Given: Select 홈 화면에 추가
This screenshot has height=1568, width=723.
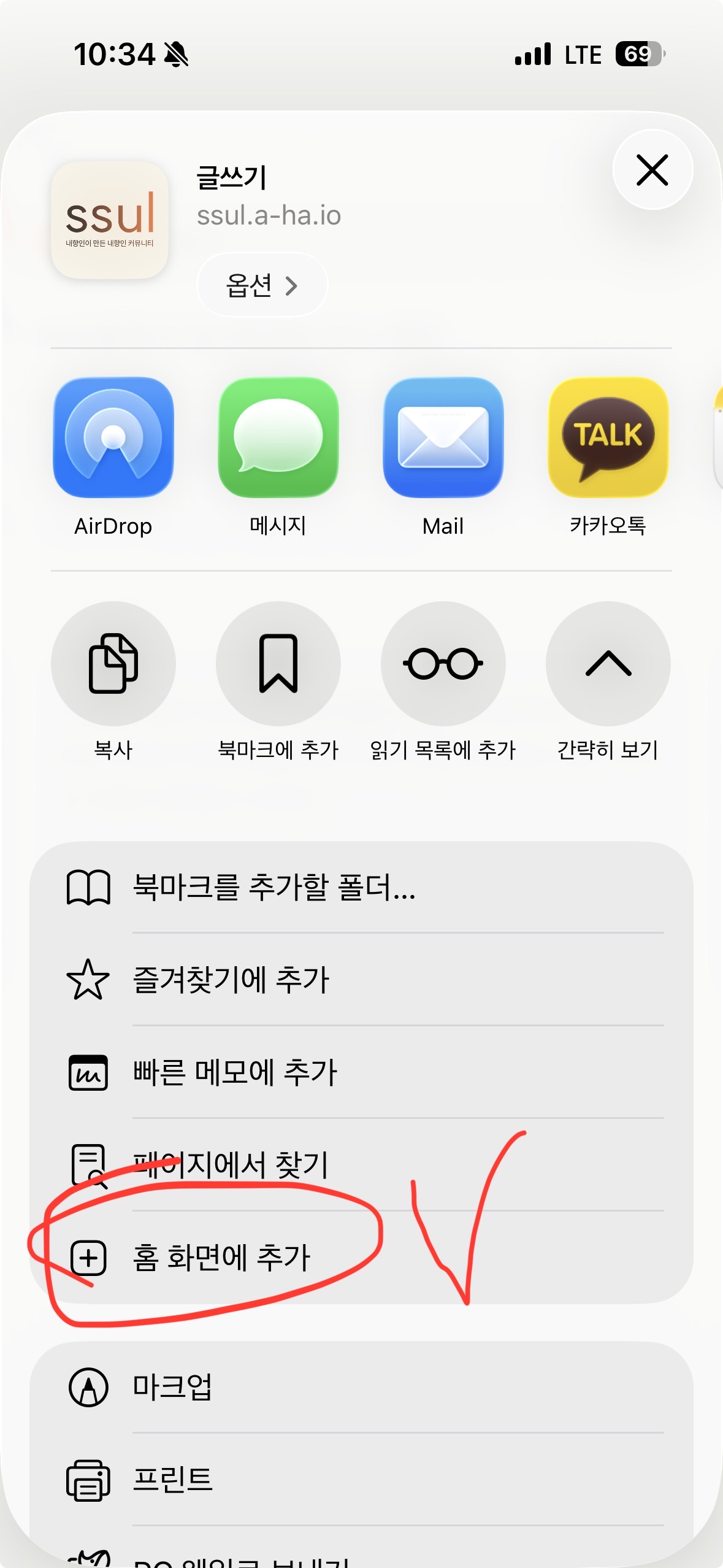Looking at the screenshot, I should (361, 1258).
